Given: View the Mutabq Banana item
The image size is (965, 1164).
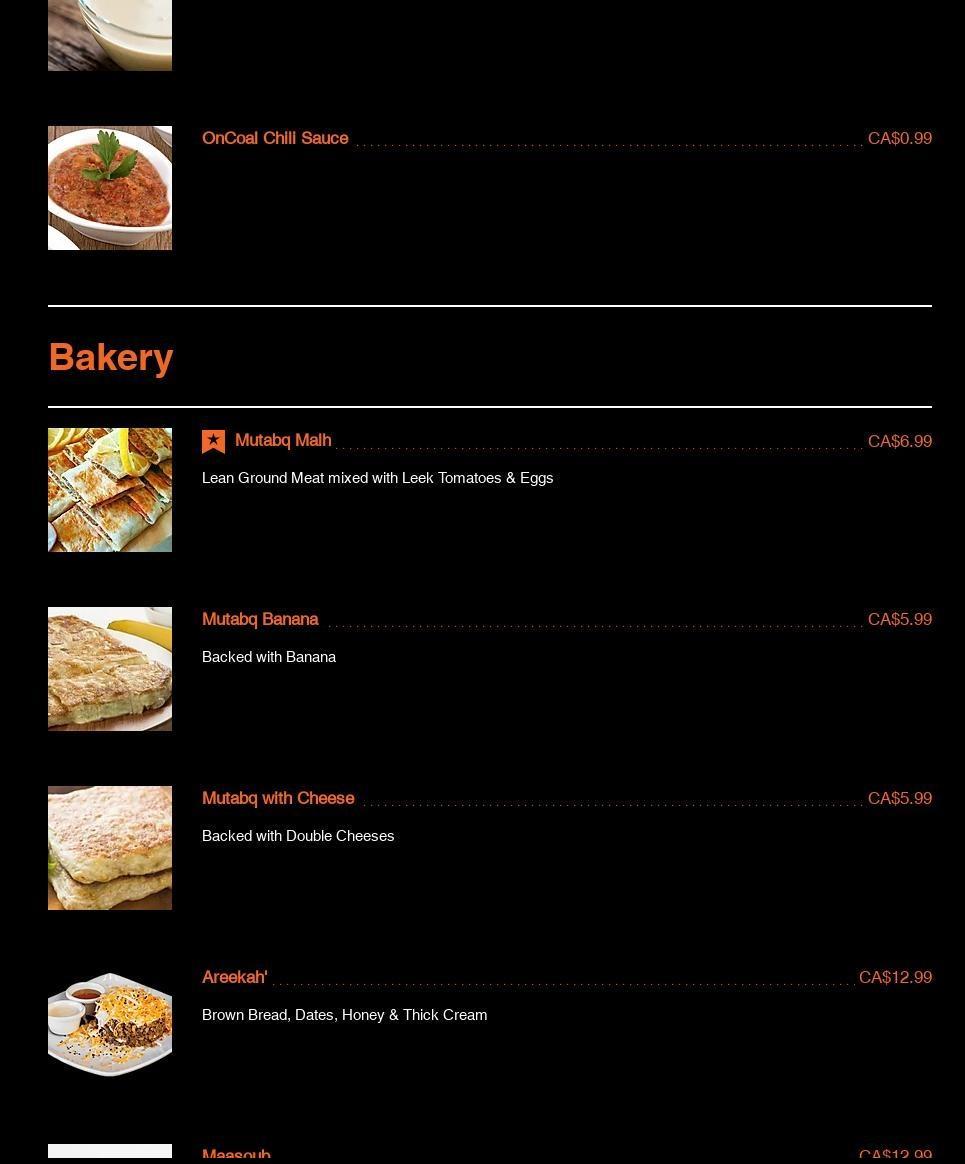Looking at the screenshot, I should click(260, 620).
